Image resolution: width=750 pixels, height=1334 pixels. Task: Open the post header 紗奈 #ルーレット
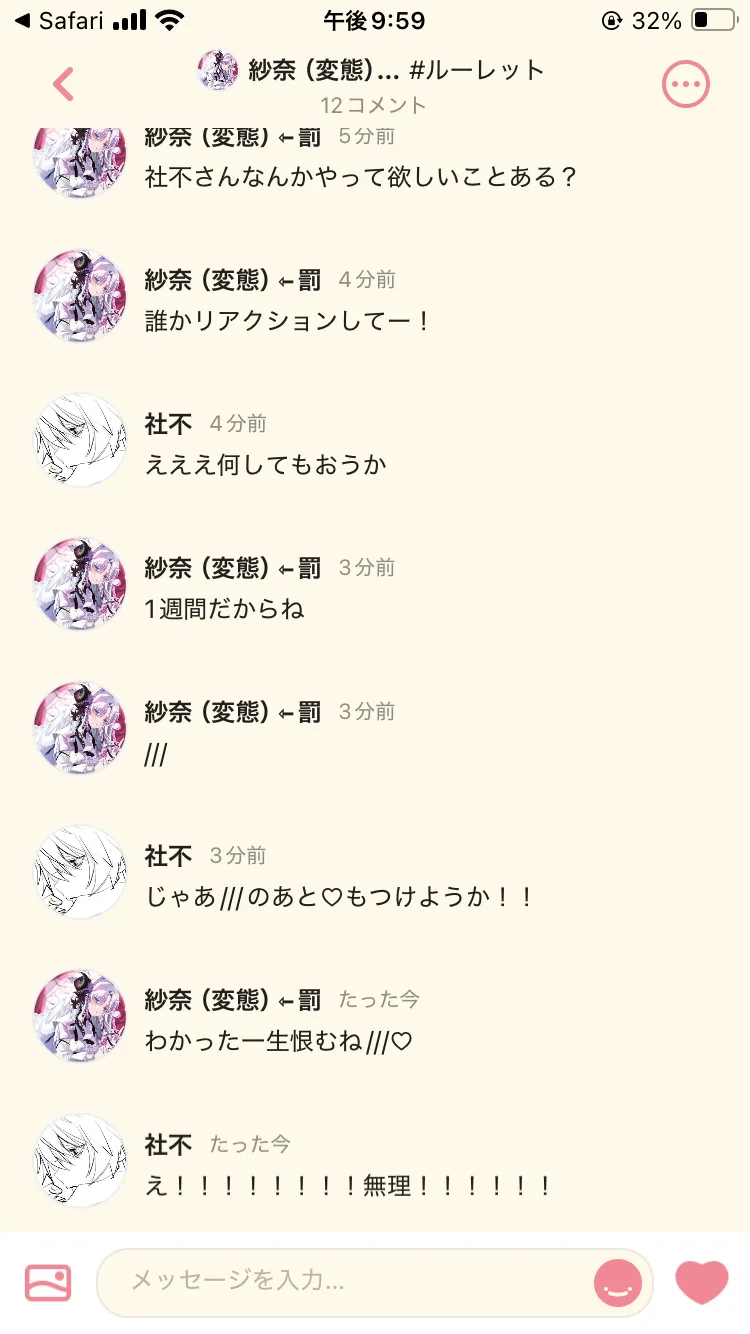coord(372,70)
